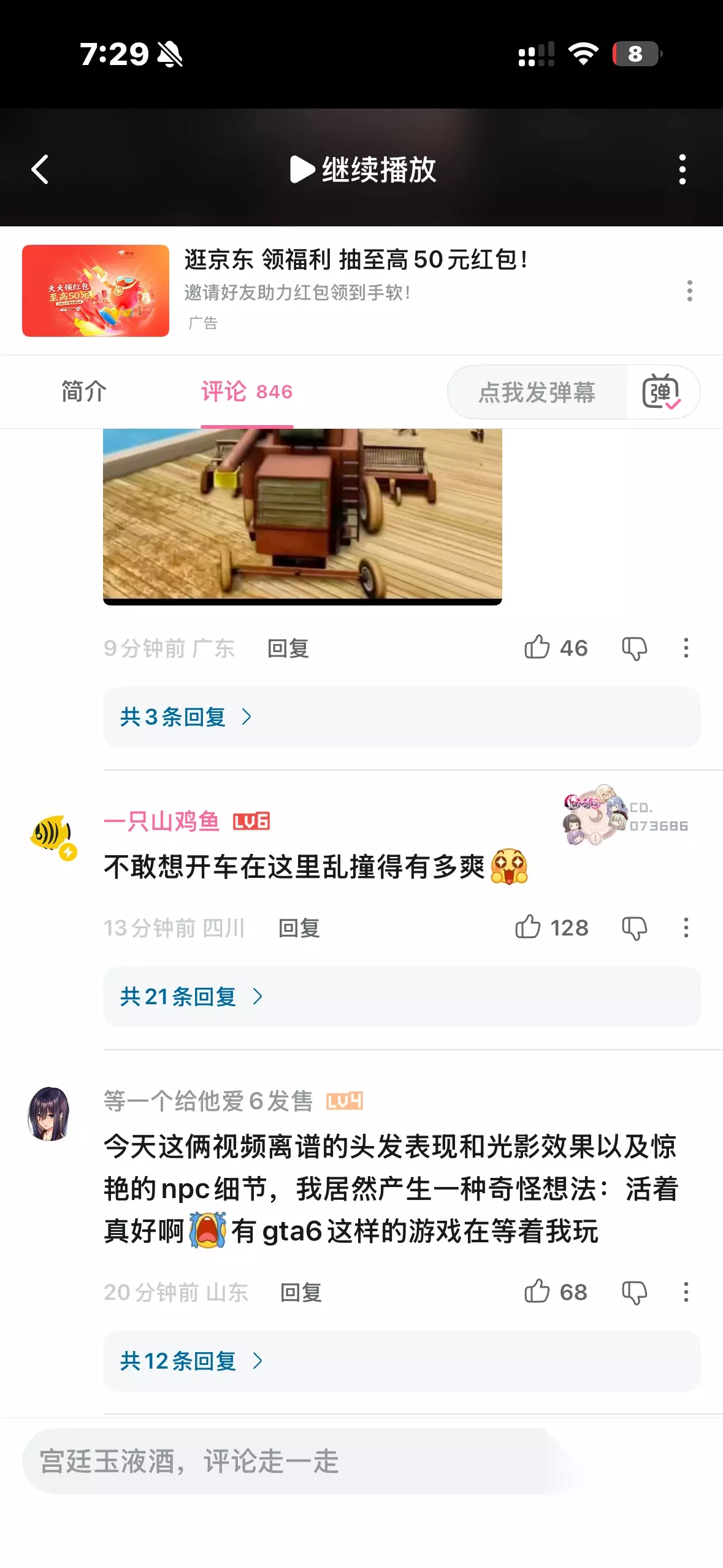Open 一只山鸡鱼's profile name
Screen dimensions: 723x1568
coord(162,821)
